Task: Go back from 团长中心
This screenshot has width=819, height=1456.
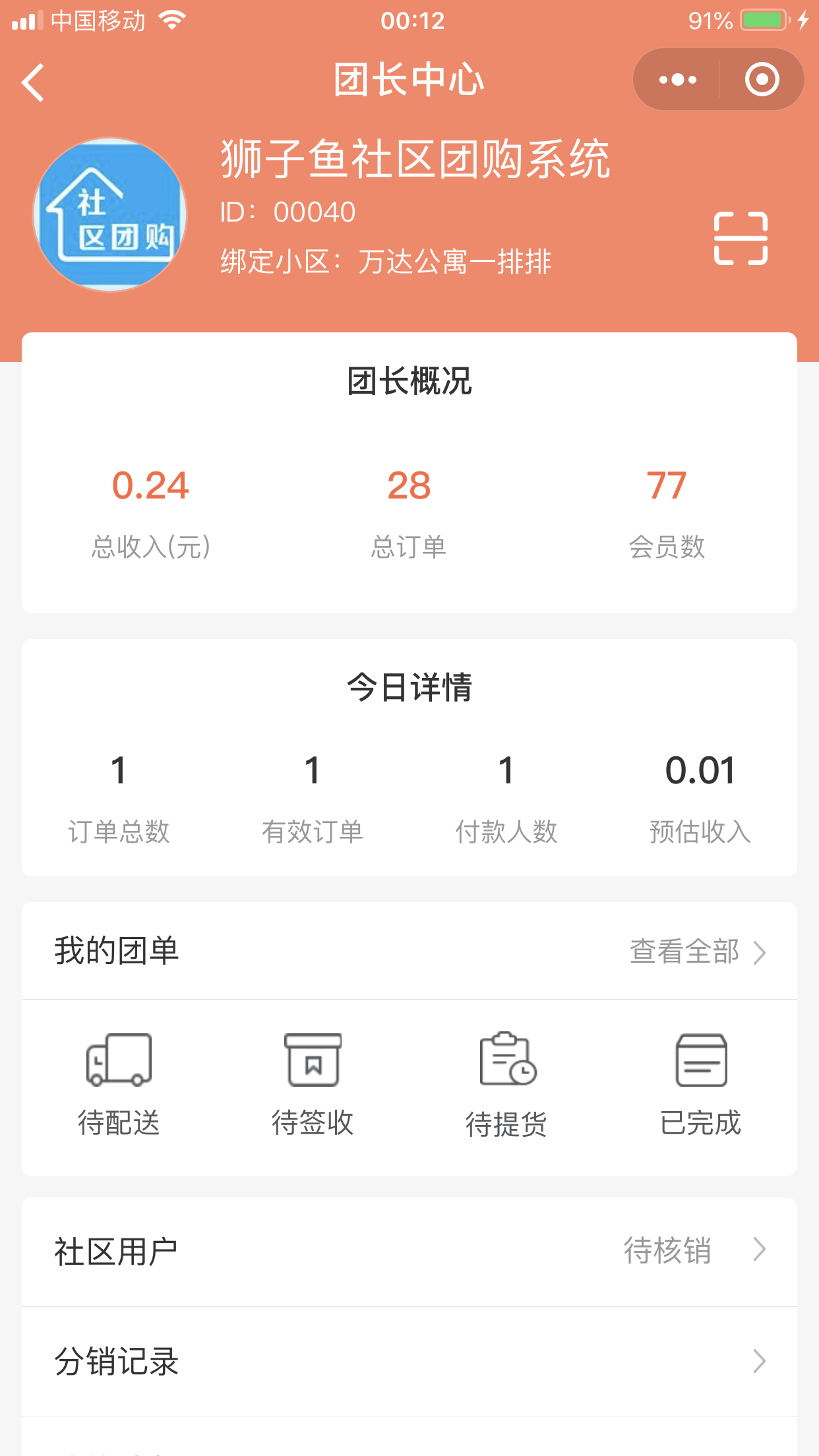Action: pos(33,82)
